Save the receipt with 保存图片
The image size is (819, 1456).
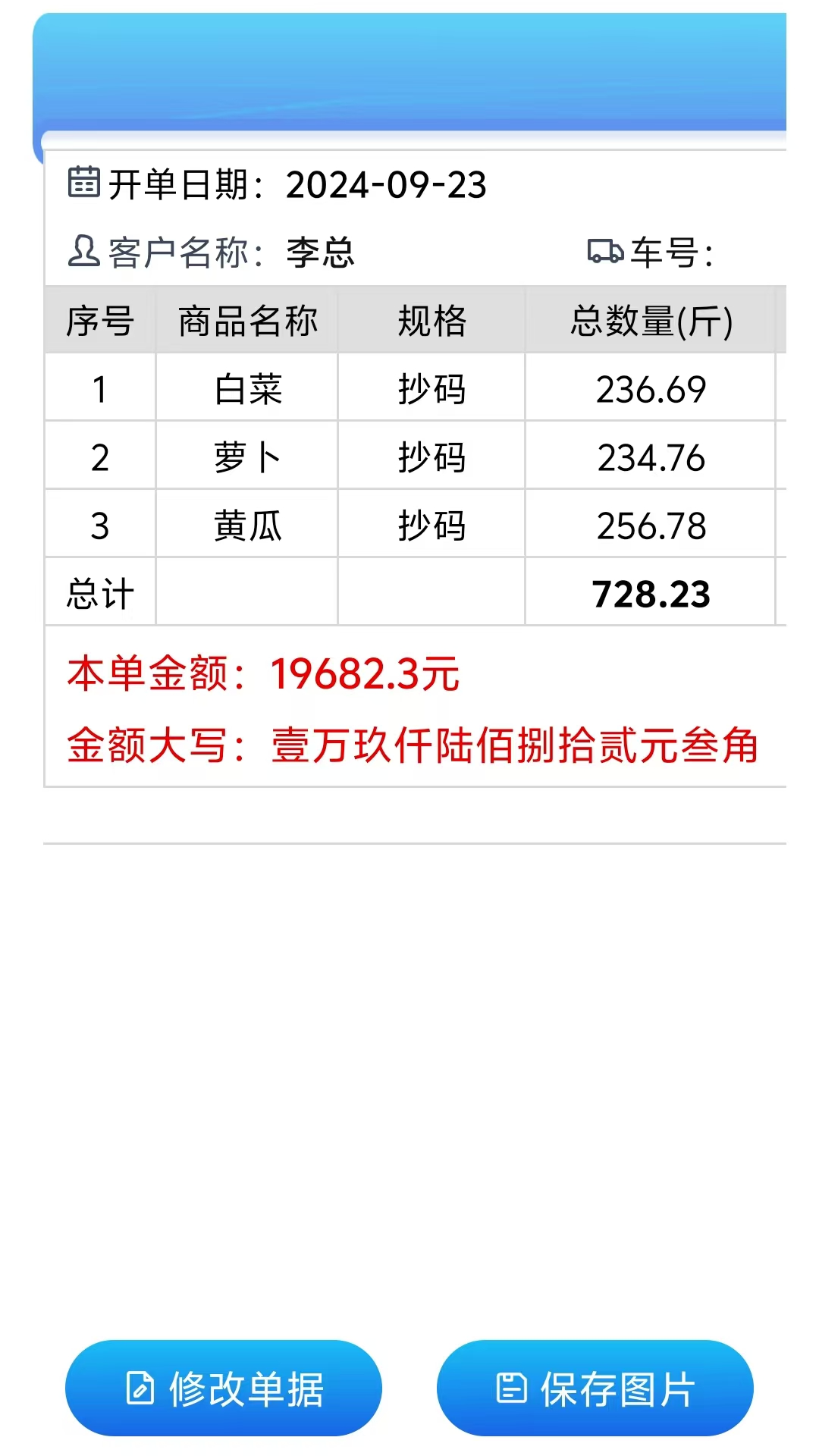tap(595, 1389)
